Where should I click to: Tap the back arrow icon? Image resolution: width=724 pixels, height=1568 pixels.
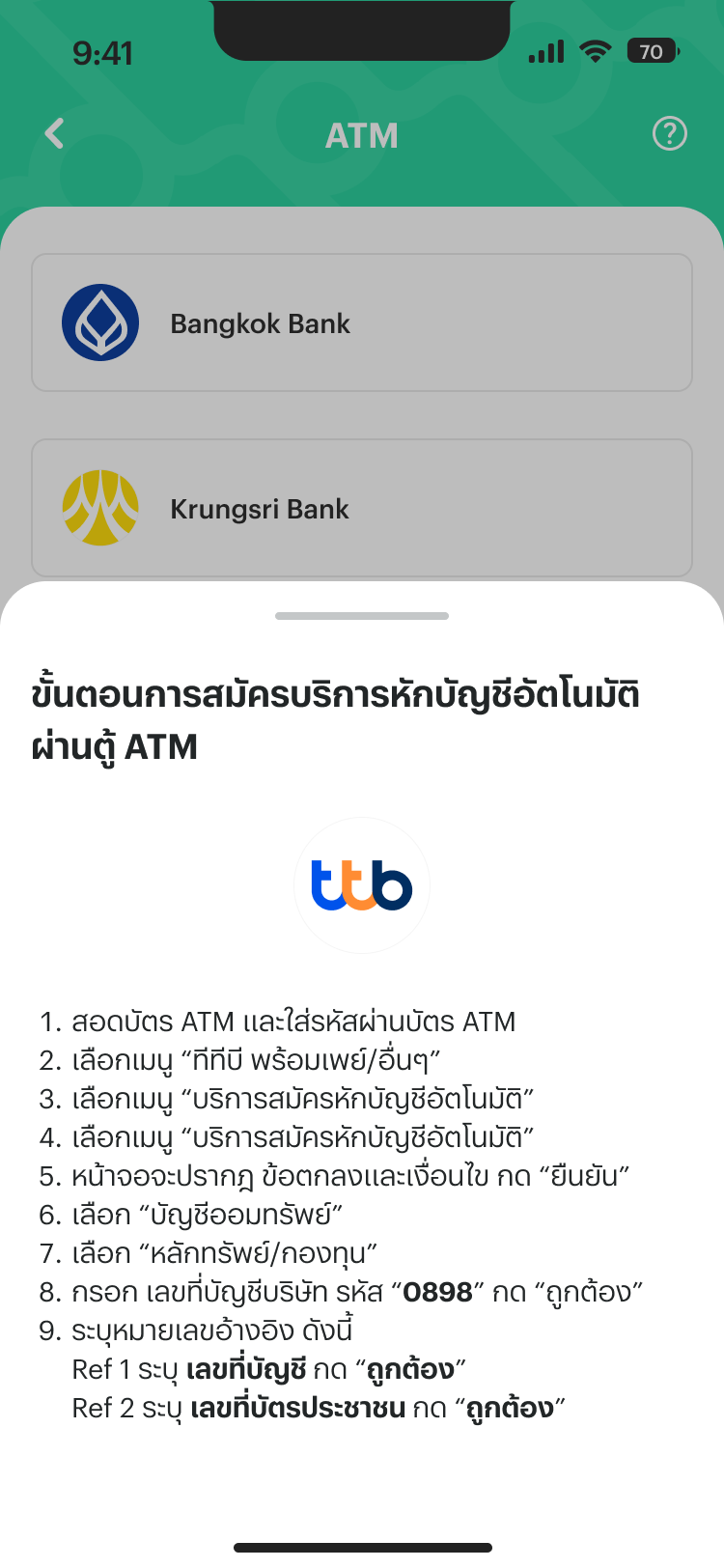tap(54, 133)
